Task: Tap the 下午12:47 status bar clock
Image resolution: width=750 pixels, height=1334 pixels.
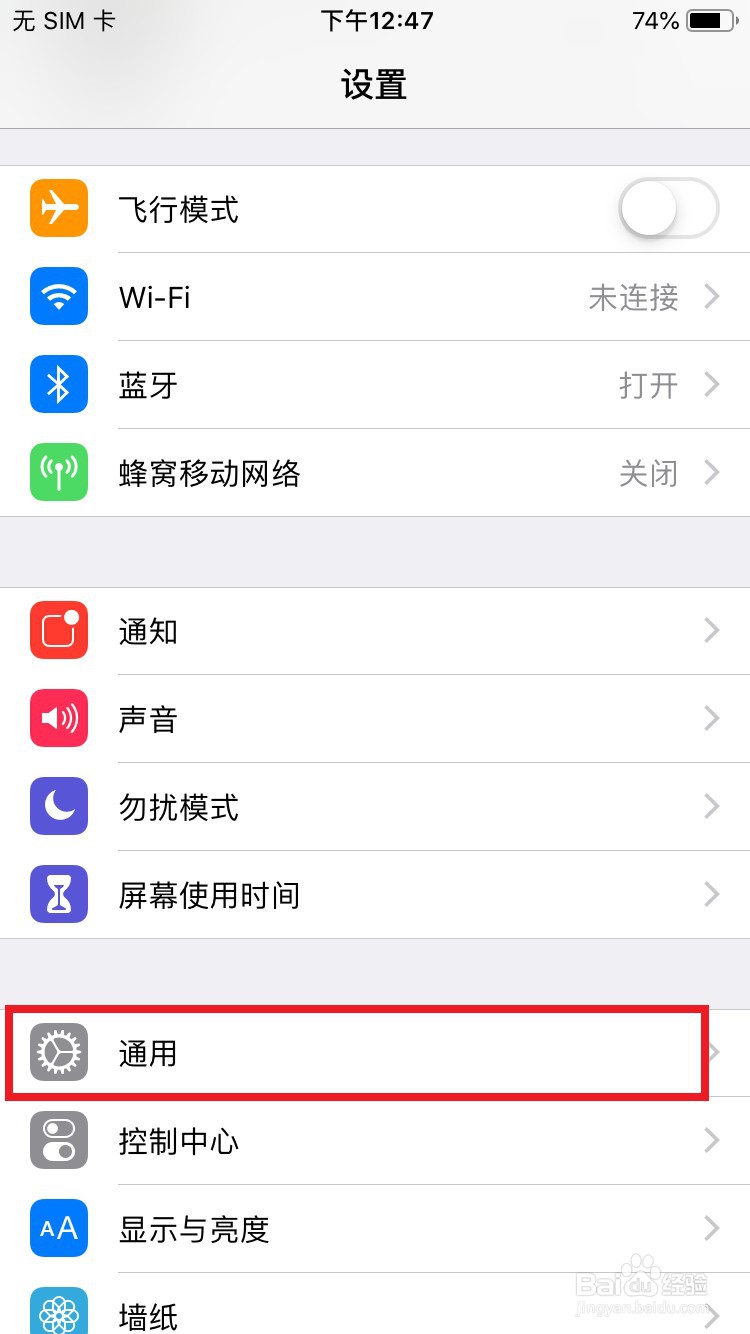Action: (376, 20)
